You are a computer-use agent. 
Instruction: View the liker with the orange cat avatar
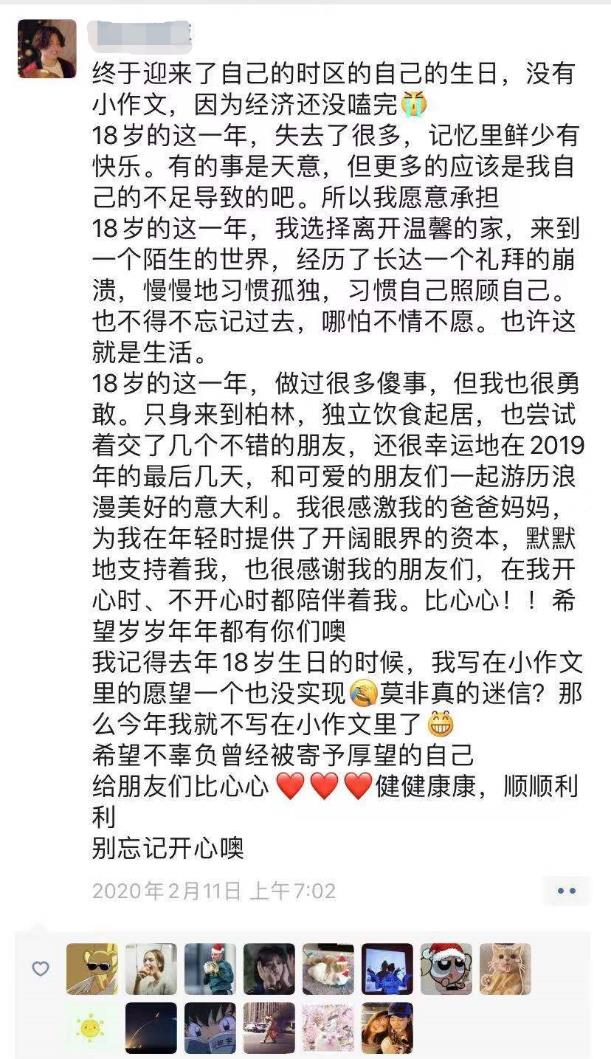click(x=505, y=968)
